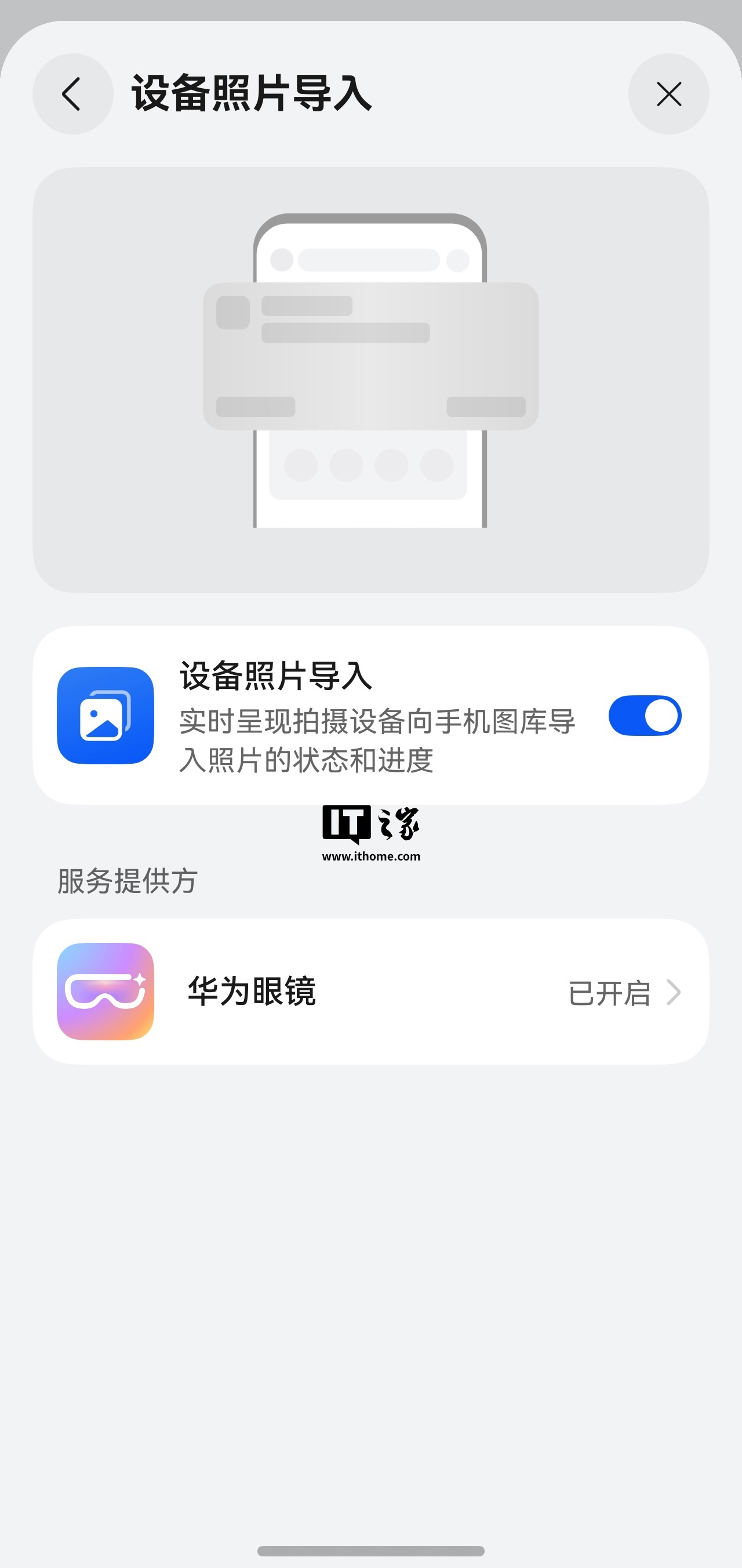Image resolution: width=742 pixels, height=1568 pixels.
Task: Tap the bottom home gesture bar
Action: tap(370, 1550)
